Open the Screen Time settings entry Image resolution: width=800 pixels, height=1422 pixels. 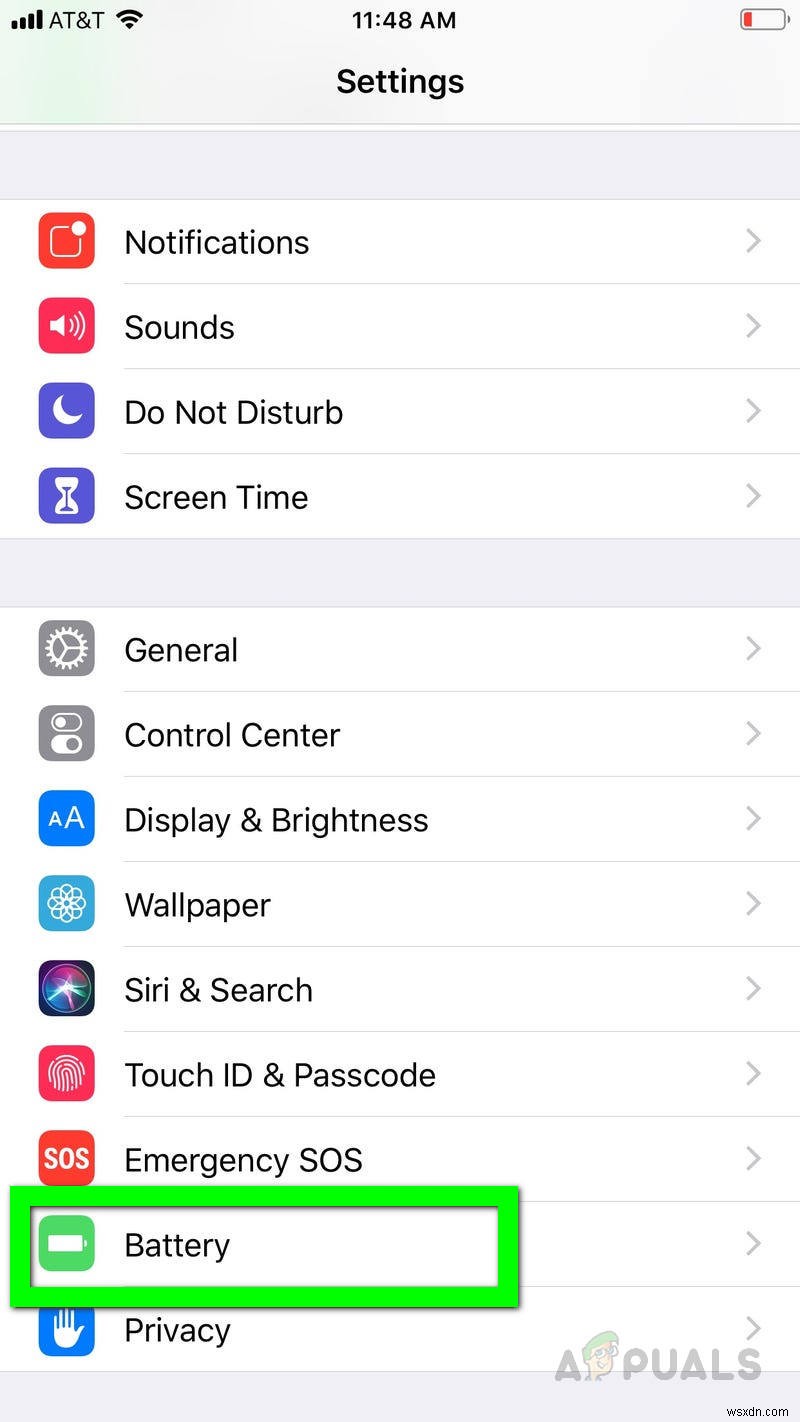pos(400,496)
